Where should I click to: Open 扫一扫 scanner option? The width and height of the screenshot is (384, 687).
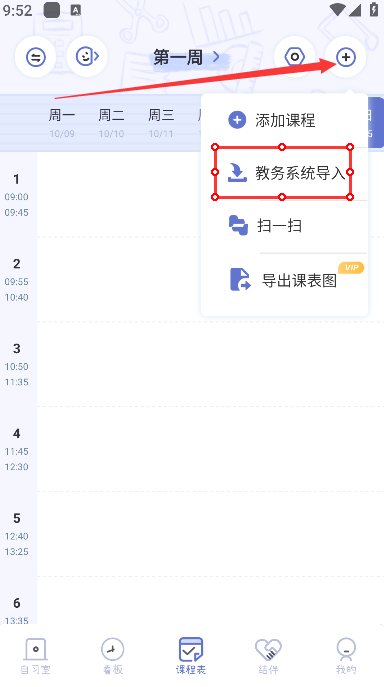284,226
